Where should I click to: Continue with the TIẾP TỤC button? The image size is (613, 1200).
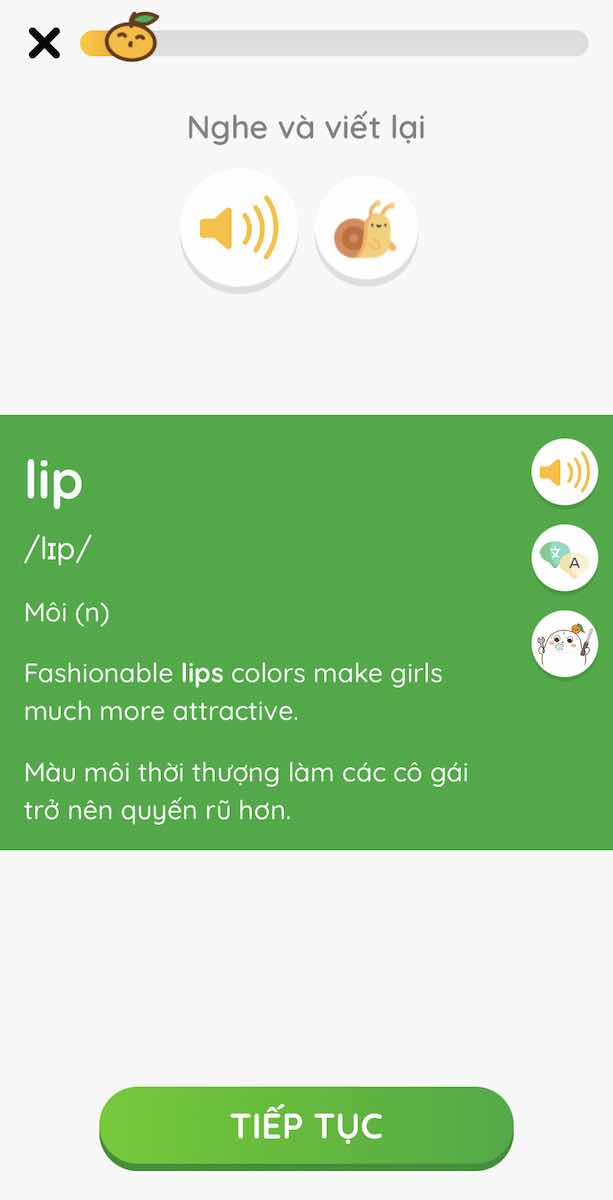306,1127
